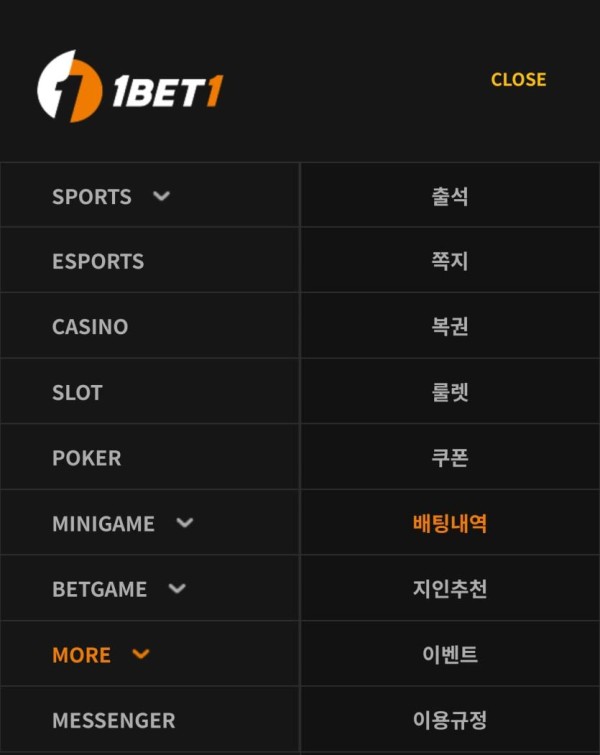Image resolution: width=600 pixels, height=755 pixels.
Task: Open 출석 attendance page
Action: [450, 197]
